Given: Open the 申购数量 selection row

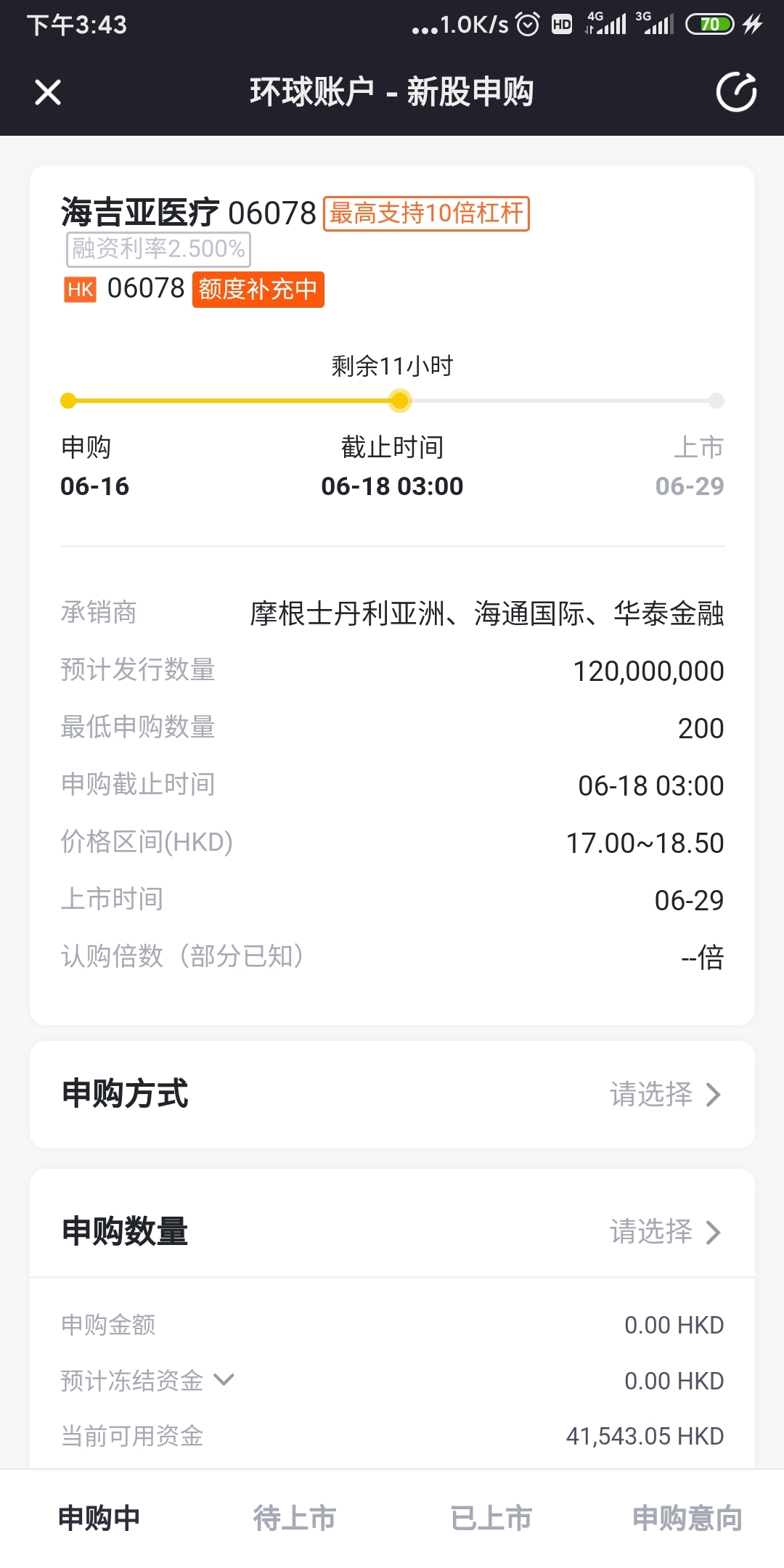Looking at the screenshot, I should [x=392, y=1231].
